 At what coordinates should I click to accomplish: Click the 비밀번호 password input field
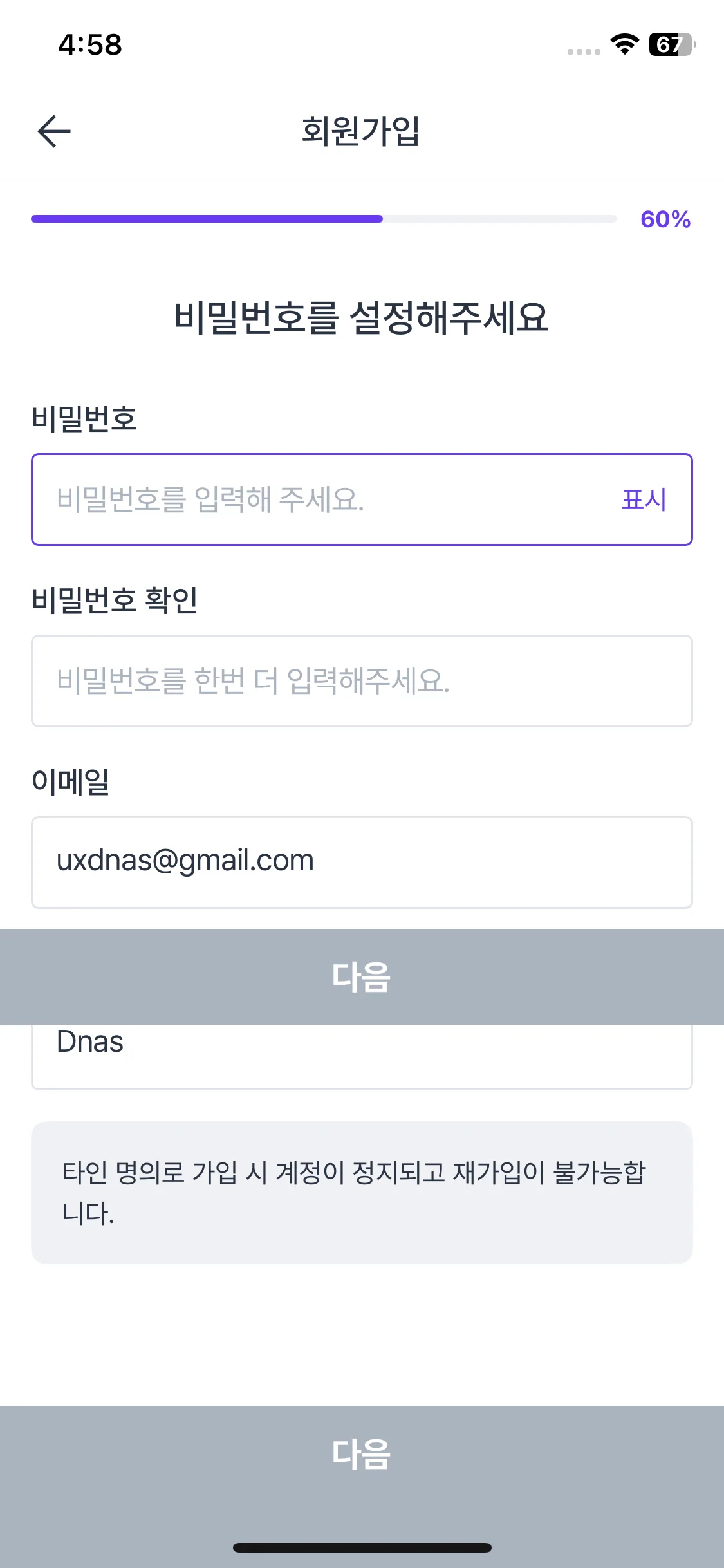(290, 499)
